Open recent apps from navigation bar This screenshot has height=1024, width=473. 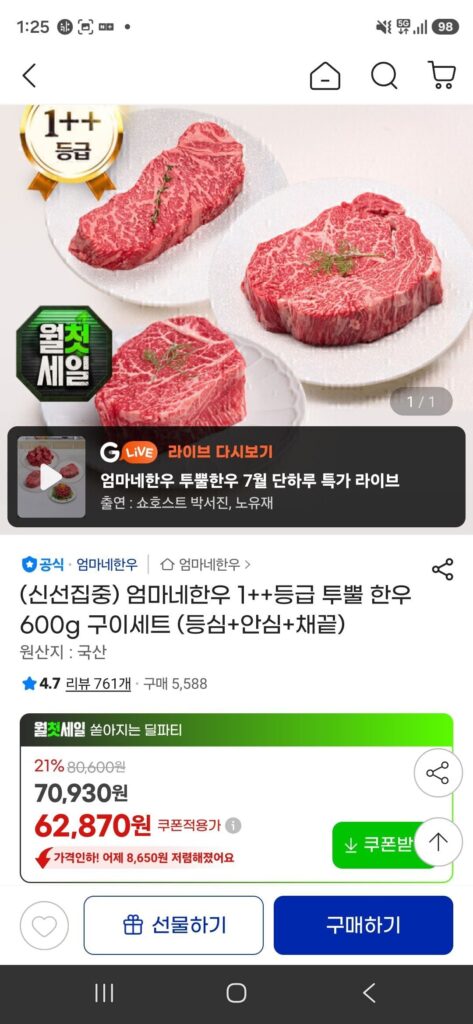(x=104, y=993)
